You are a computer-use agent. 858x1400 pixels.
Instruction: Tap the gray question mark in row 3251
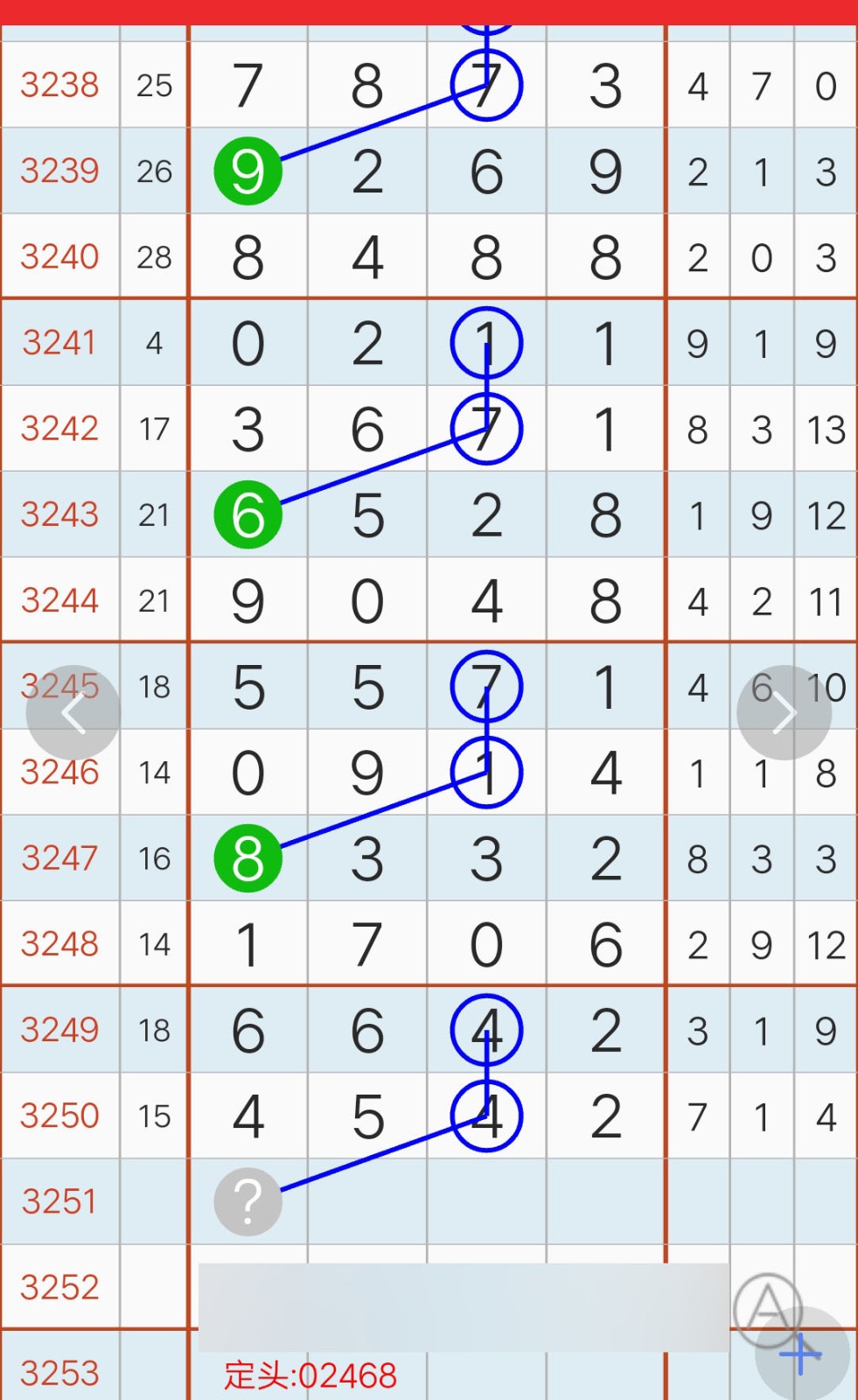(248, 1201)
